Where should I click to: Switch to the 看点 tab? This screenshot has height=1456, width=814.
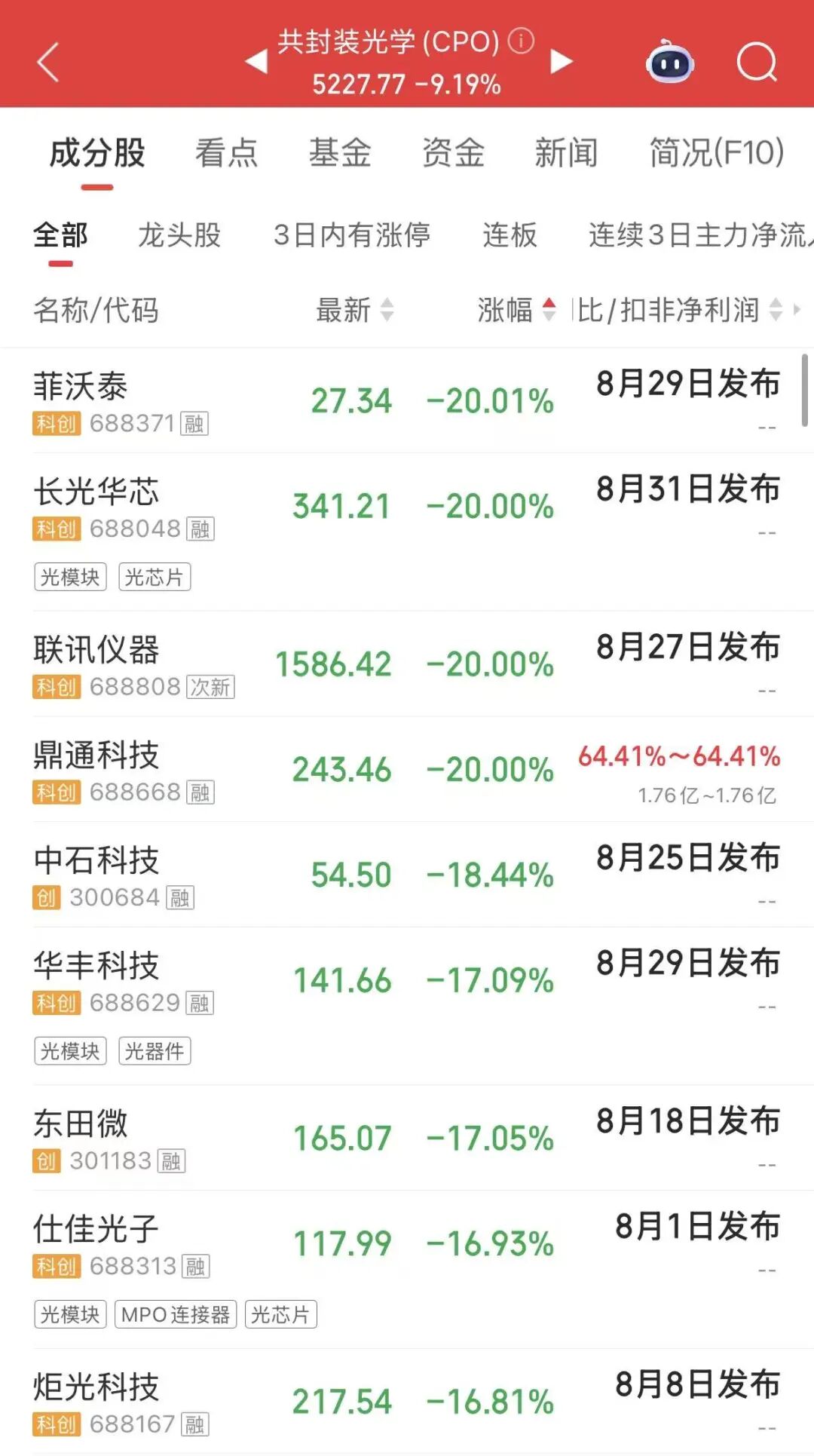[x=227, y=153]
